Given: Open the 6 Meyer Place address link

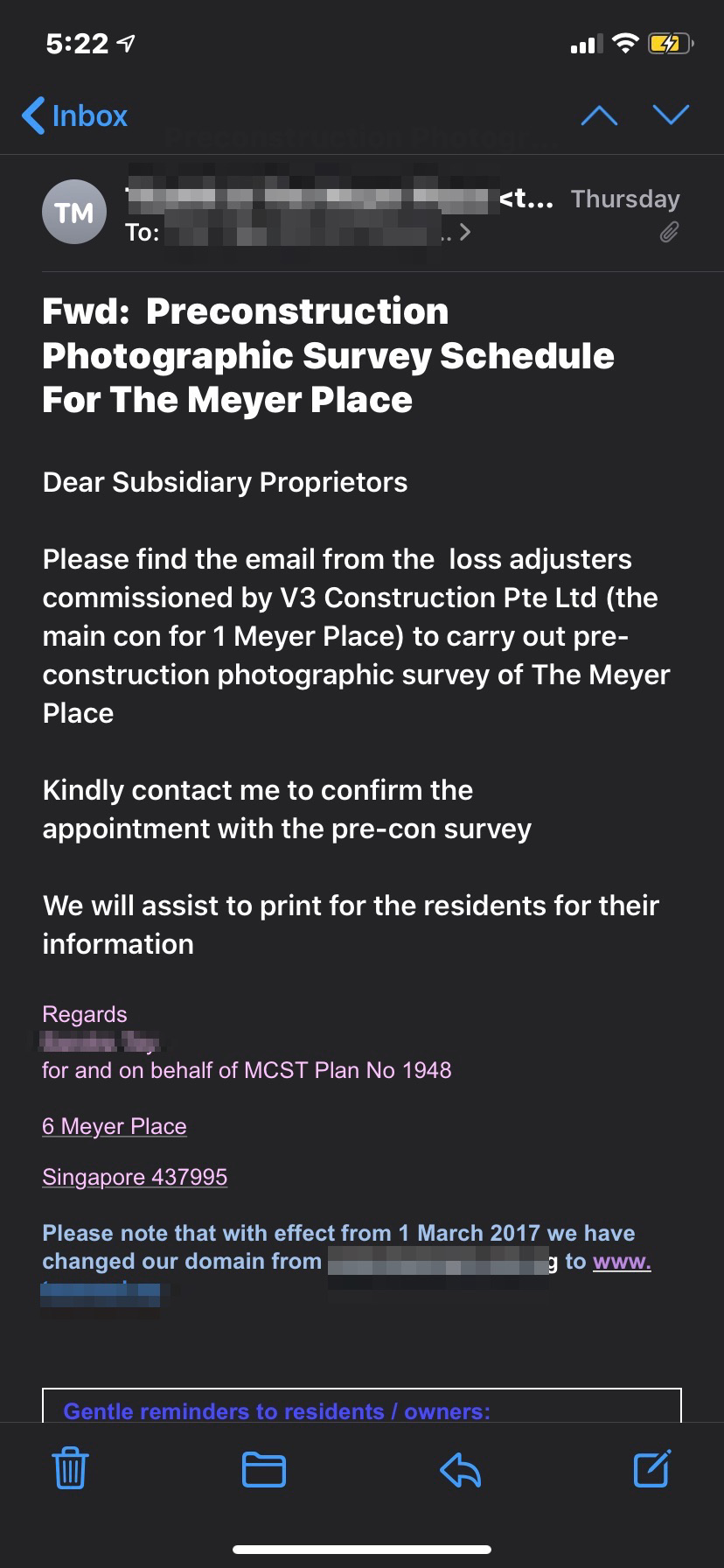Looking at the screenshot, I should pos(115,1126).
